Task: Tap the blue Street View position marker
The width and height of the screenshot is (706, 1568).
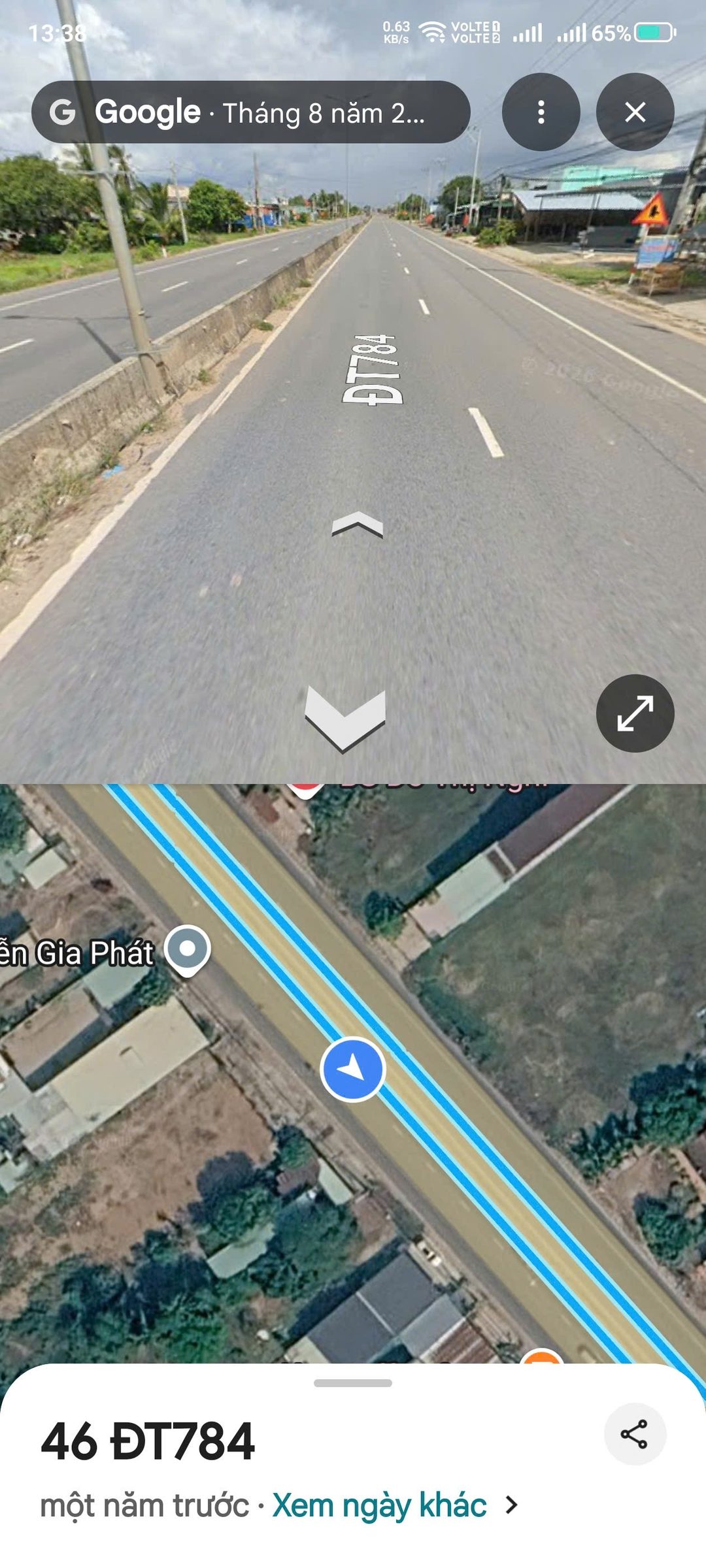Action: (353, 1070)
